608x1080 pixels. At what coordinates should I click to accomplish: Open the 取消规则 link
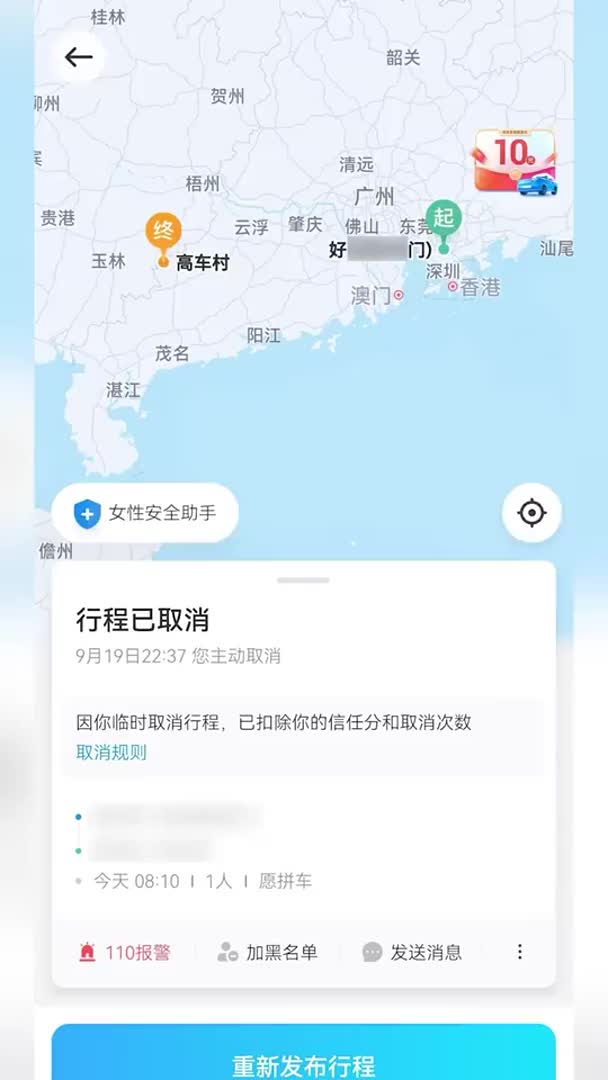[111, 753]
